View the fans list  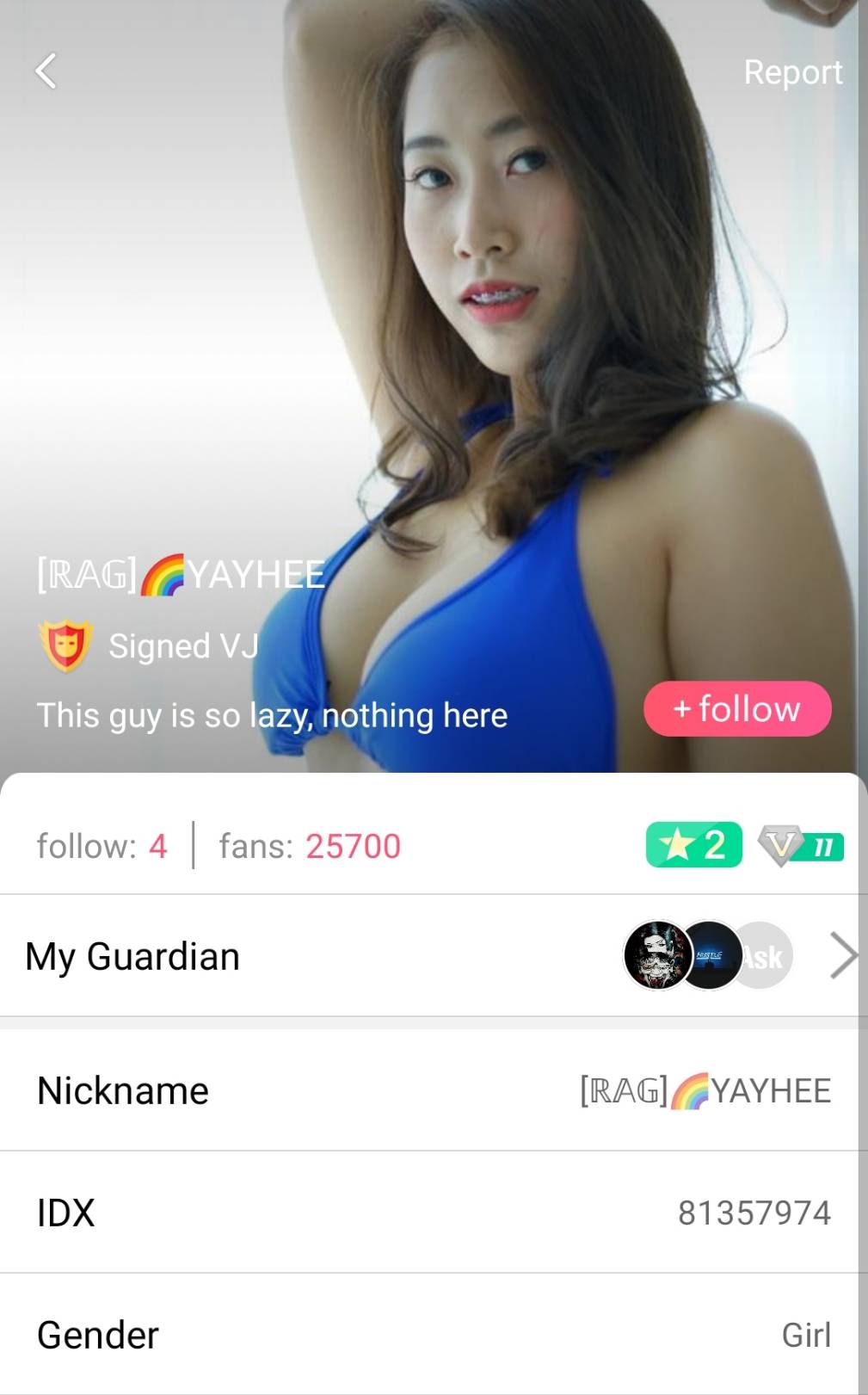(x=310, y=846)
